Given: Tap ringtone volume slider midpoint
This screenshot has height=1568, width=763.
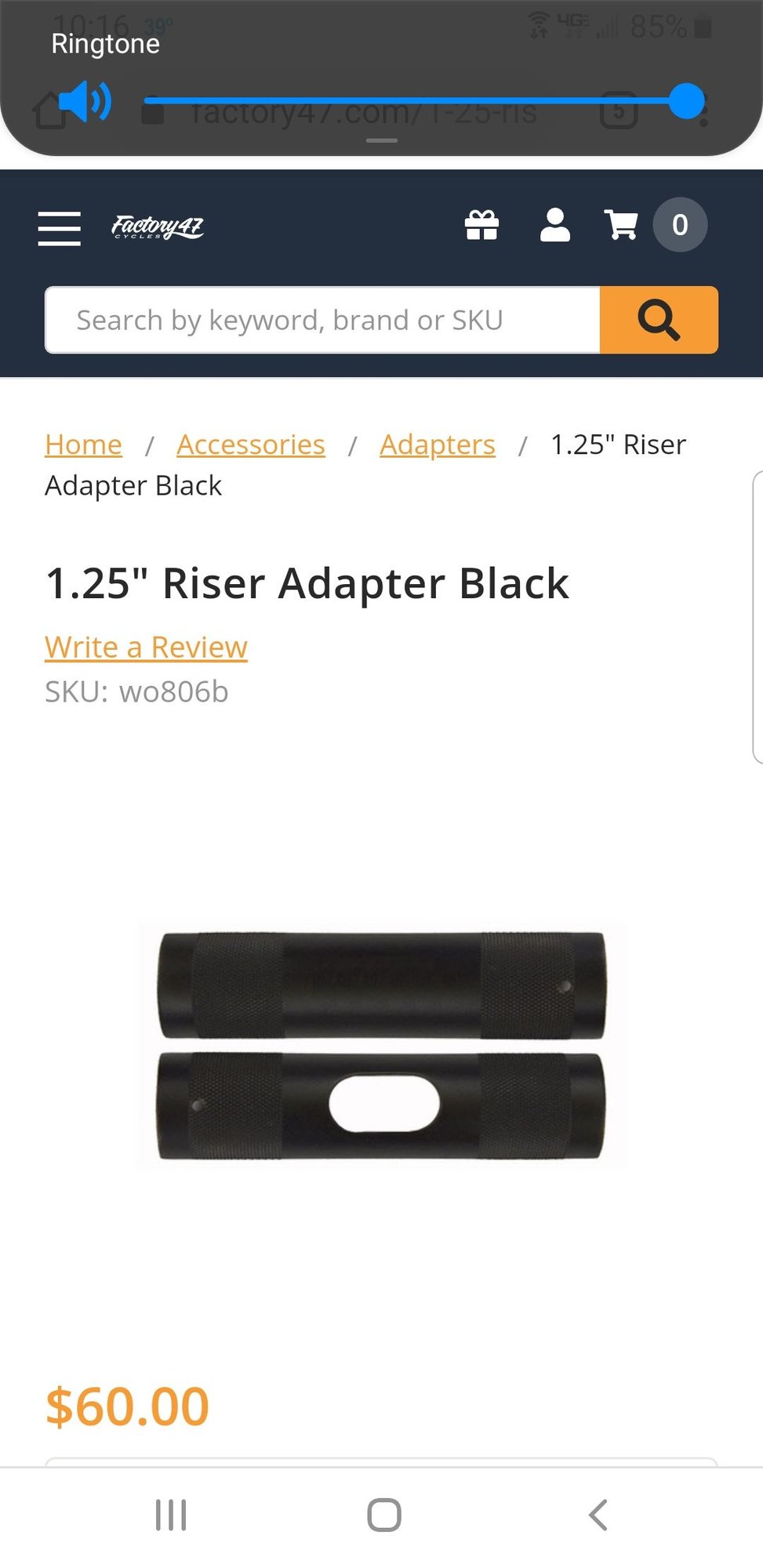Looking at the screenshot, I should [x=416, y=101].
